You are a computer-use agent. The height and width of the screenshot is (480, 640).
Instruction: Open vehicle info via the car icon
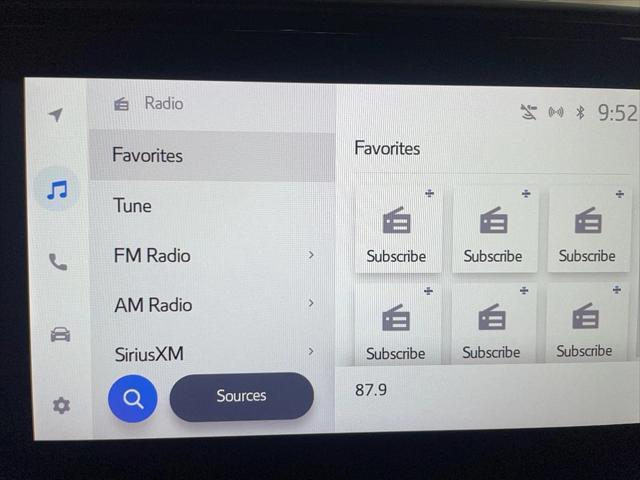(60, 335)
